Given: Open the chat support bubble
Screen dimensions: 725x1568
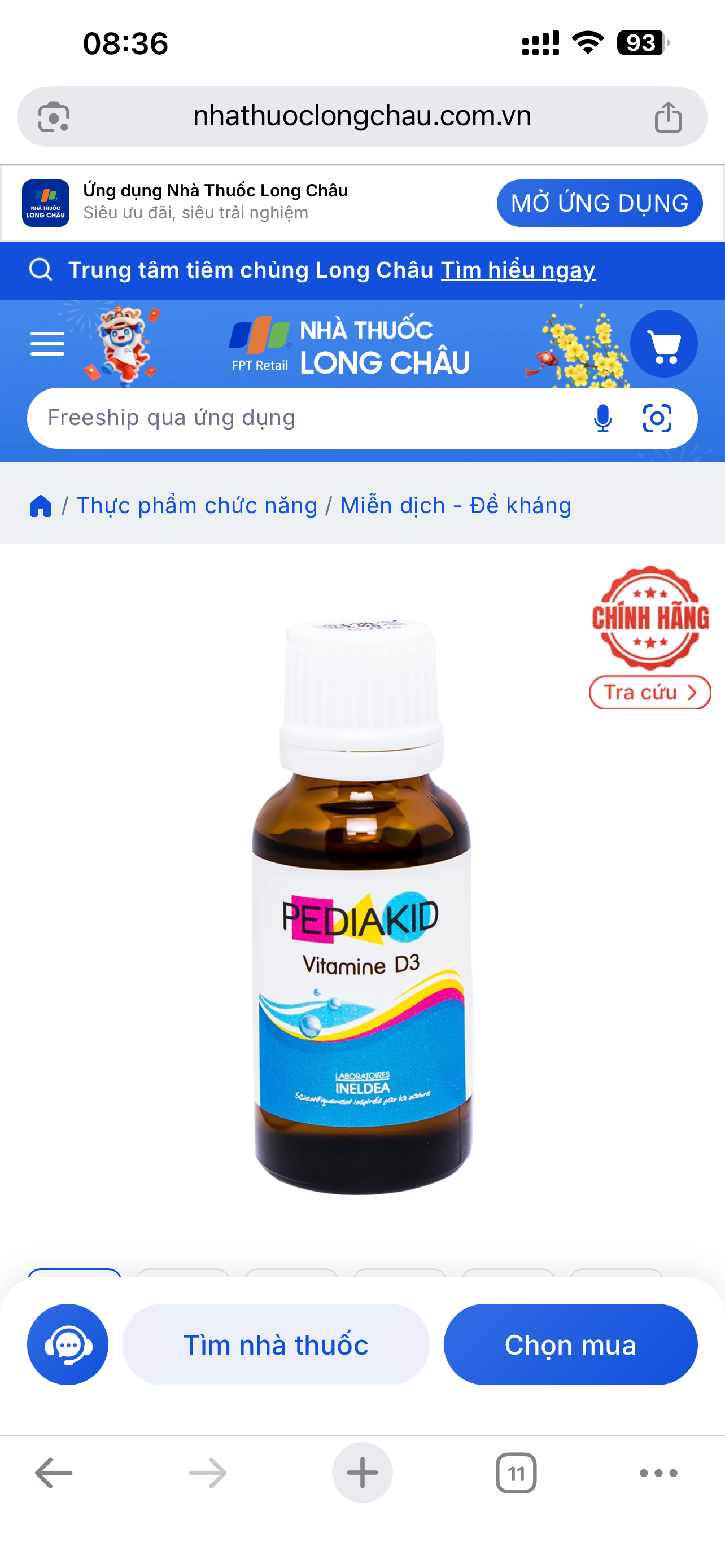Looking at the screenshot, I should tap(68, 1344).
